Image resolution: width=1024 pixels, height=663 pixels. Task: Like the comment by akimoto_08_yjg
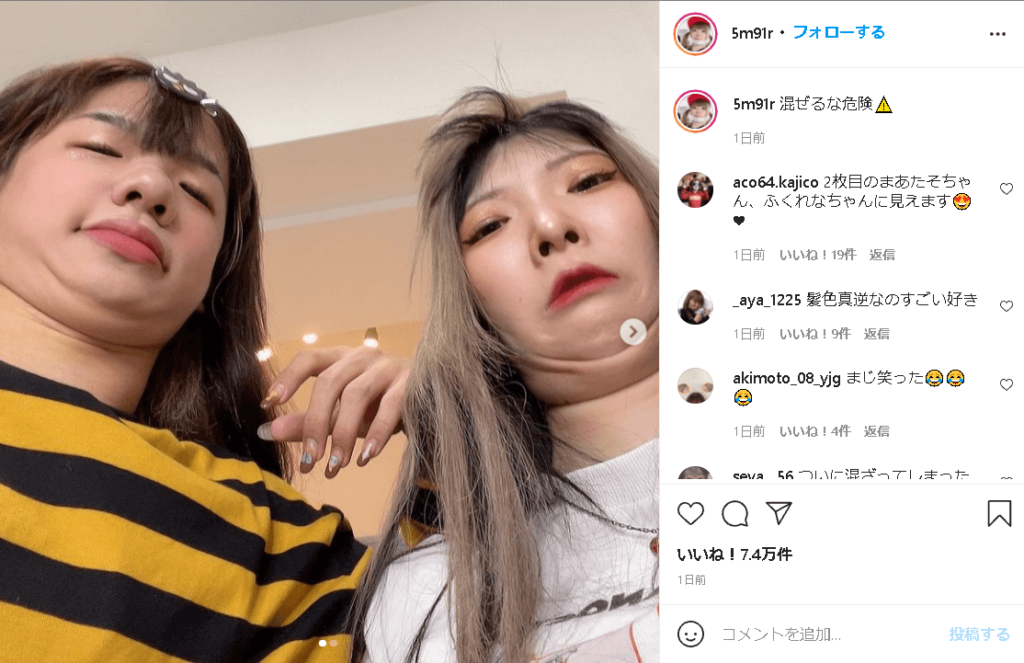pyautogui.click(x=1006, y=385)
